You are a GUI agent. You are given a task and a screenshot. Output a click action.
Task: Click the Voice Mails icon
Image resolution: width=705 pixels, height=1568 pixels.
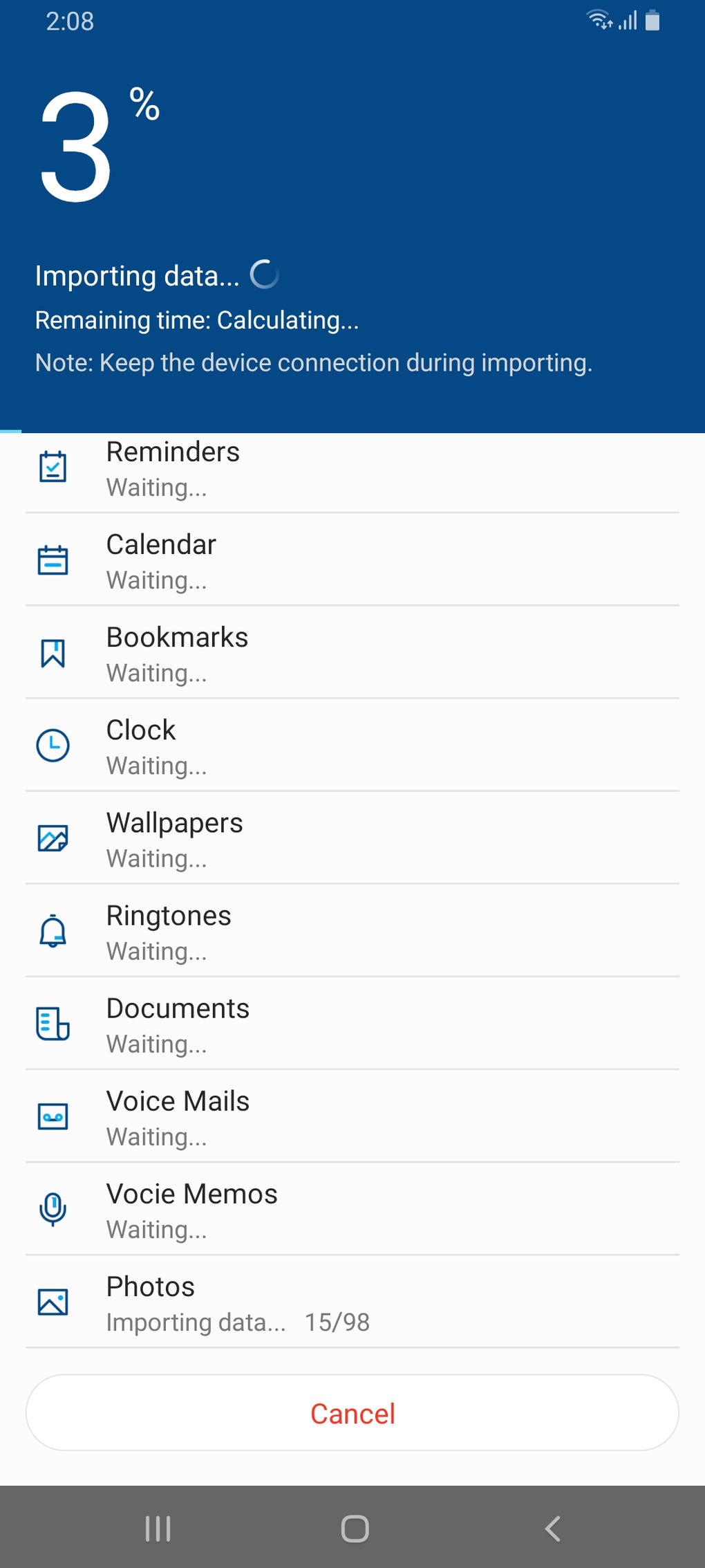53,1118
